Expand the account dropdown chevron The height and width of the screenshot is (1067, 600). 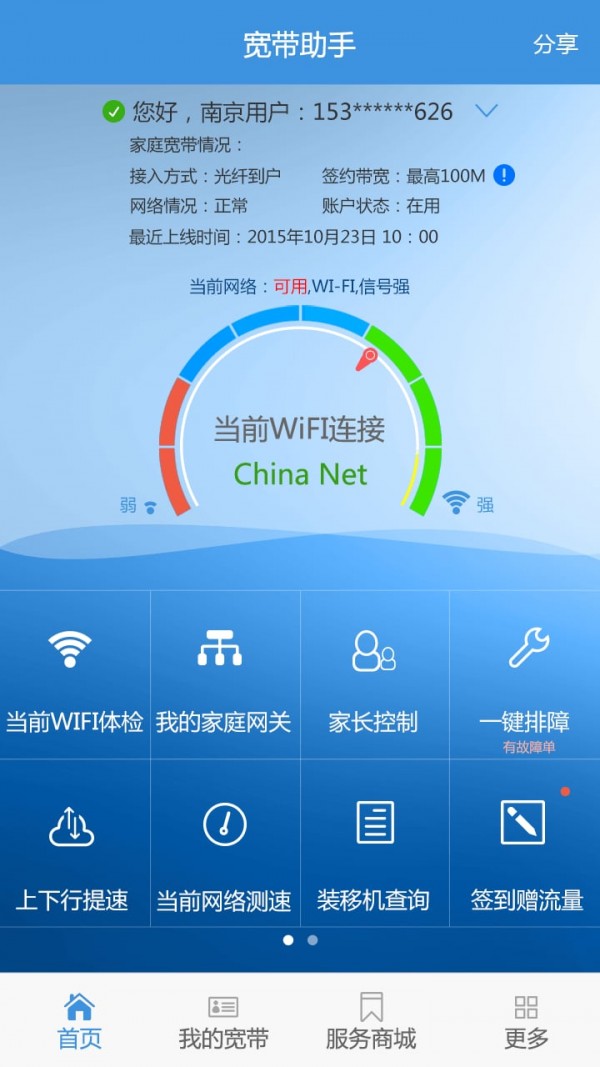[486, 111]
